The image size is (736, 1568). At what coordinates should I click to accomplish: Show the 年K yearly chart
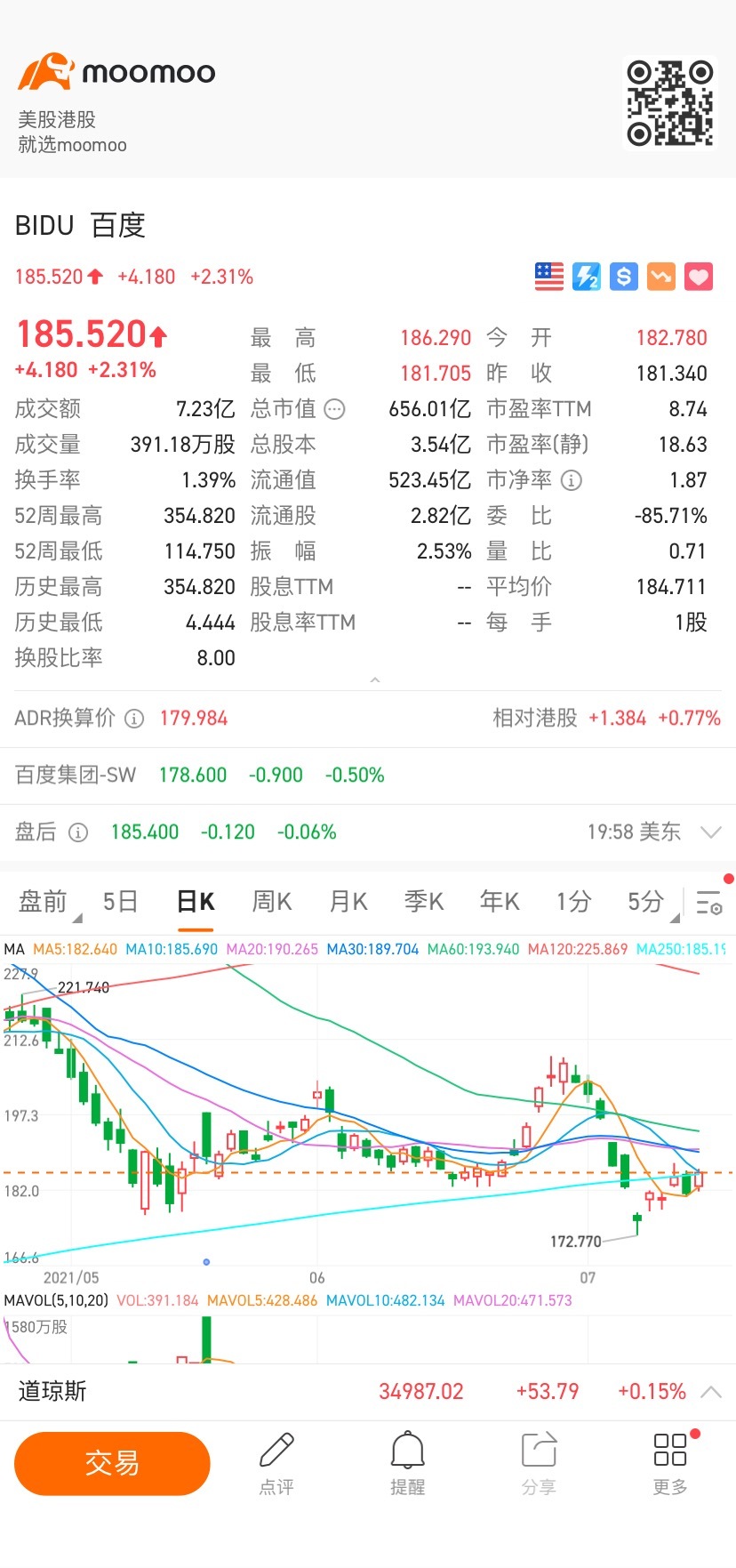click(499, 901)
